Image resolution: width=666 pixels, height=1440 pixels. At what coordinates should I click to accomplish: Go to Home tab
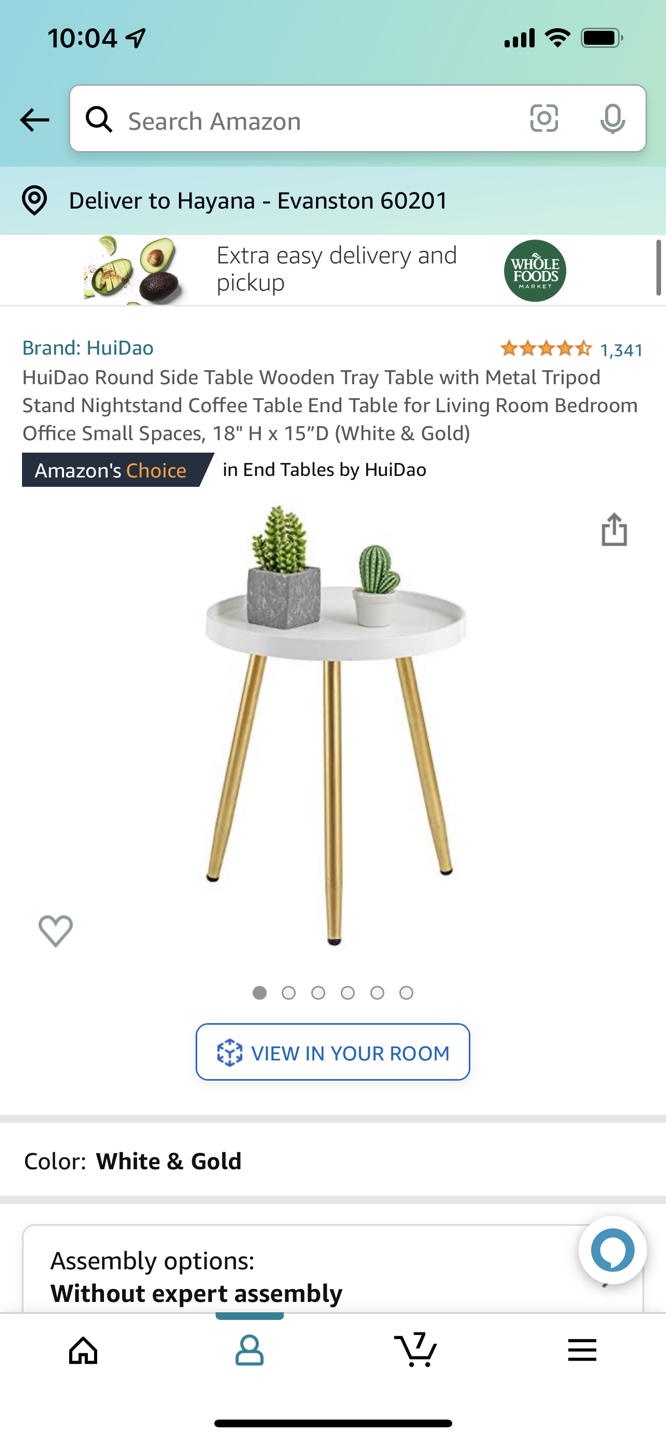83,1351
